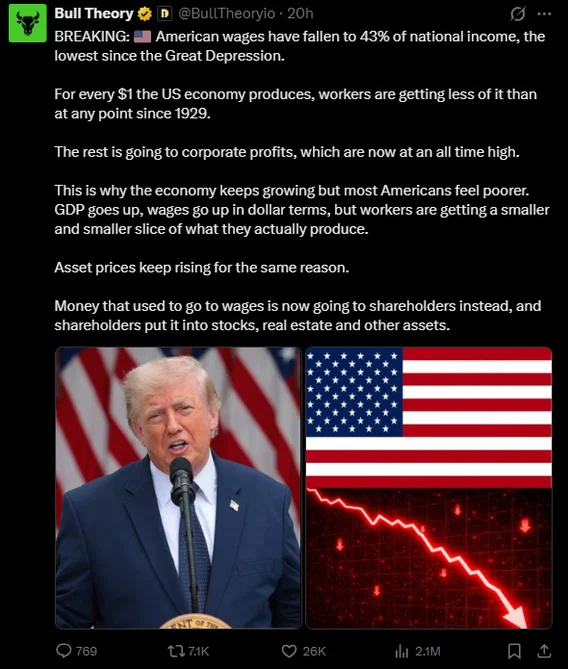Repost the Bull Theory post
The height and width of the screenshot is (669, 568).
click(x=188, y=651)
